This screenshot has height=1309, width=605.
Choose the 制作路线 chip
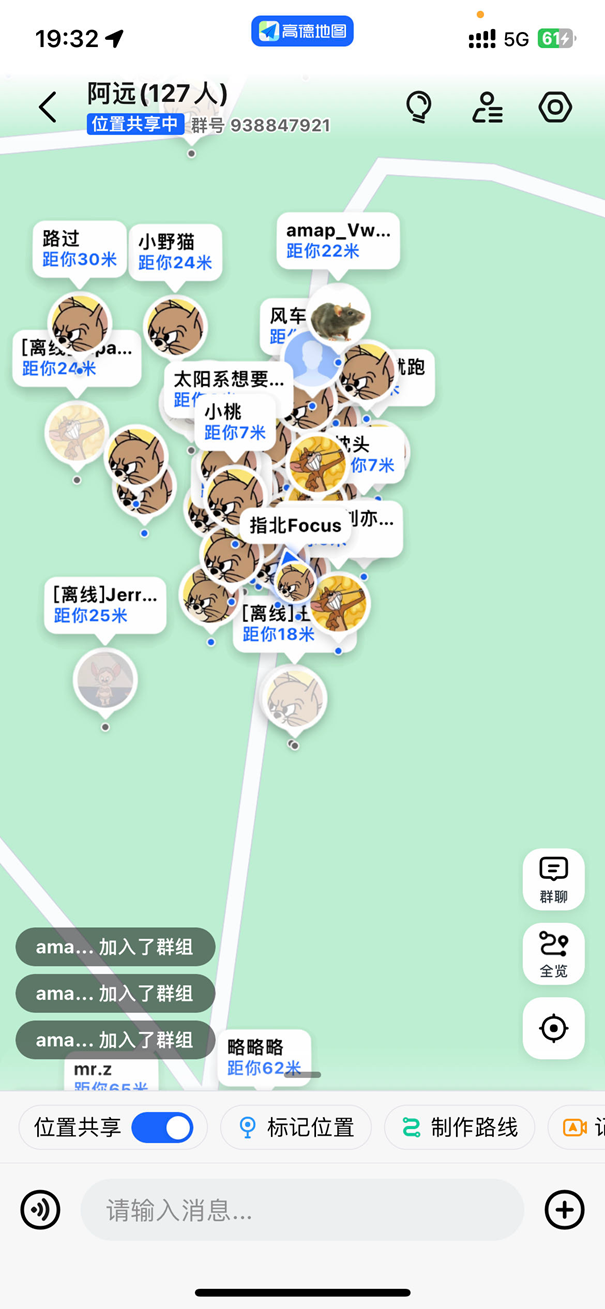point(460,1127)
